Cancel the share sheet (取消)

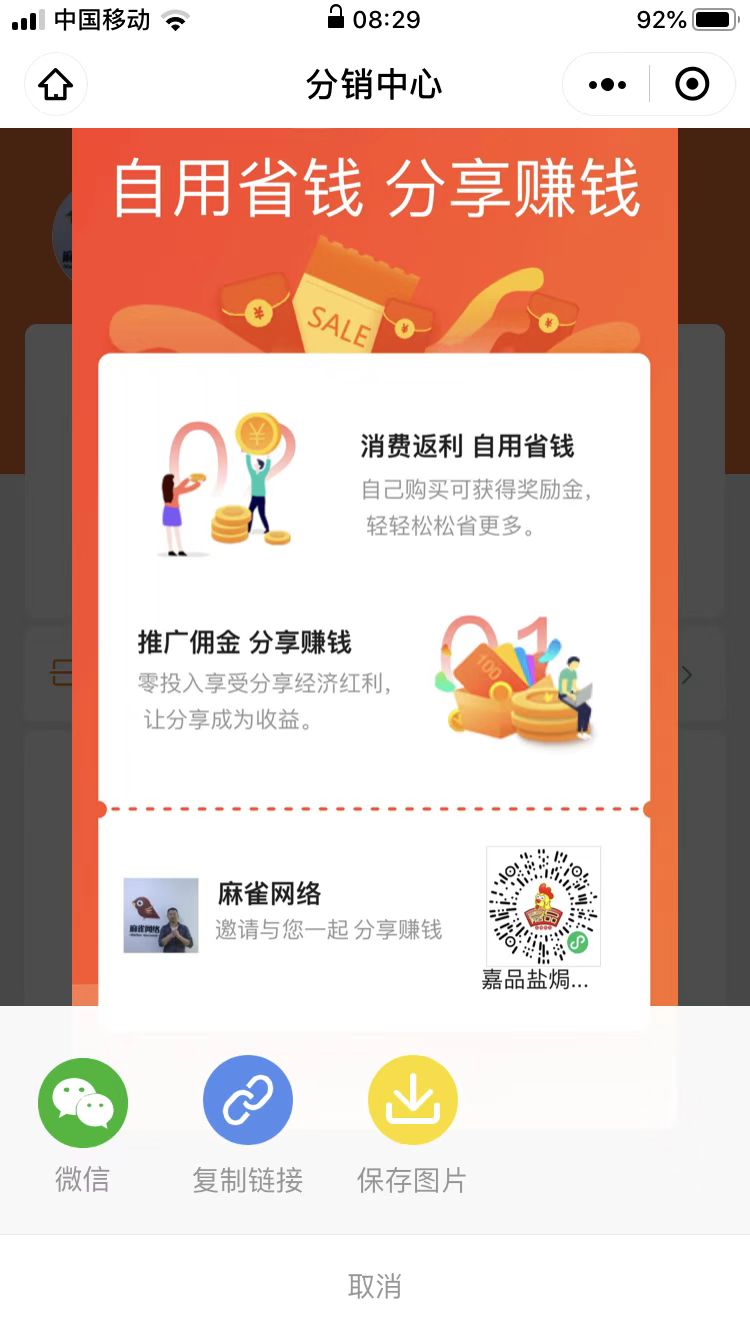coord(375,1286)
